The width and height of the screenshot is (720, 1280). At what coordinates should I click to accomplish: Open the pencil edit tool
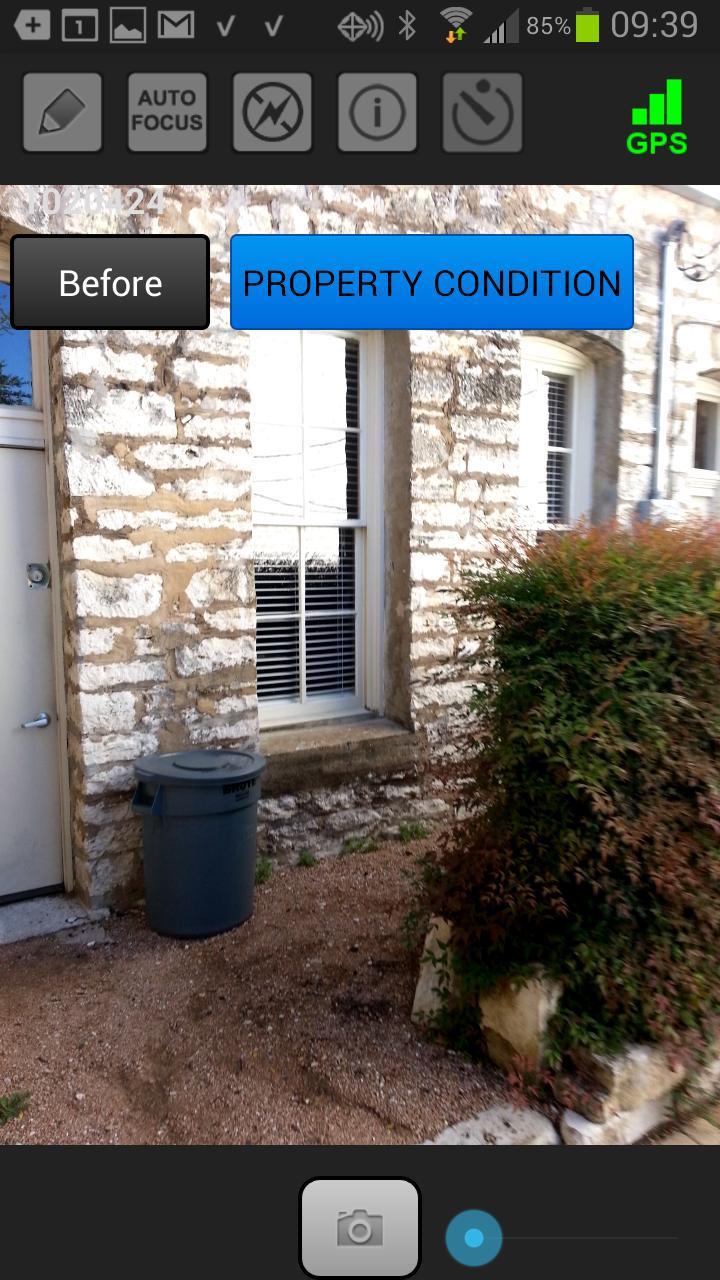(x=63, y=113)
